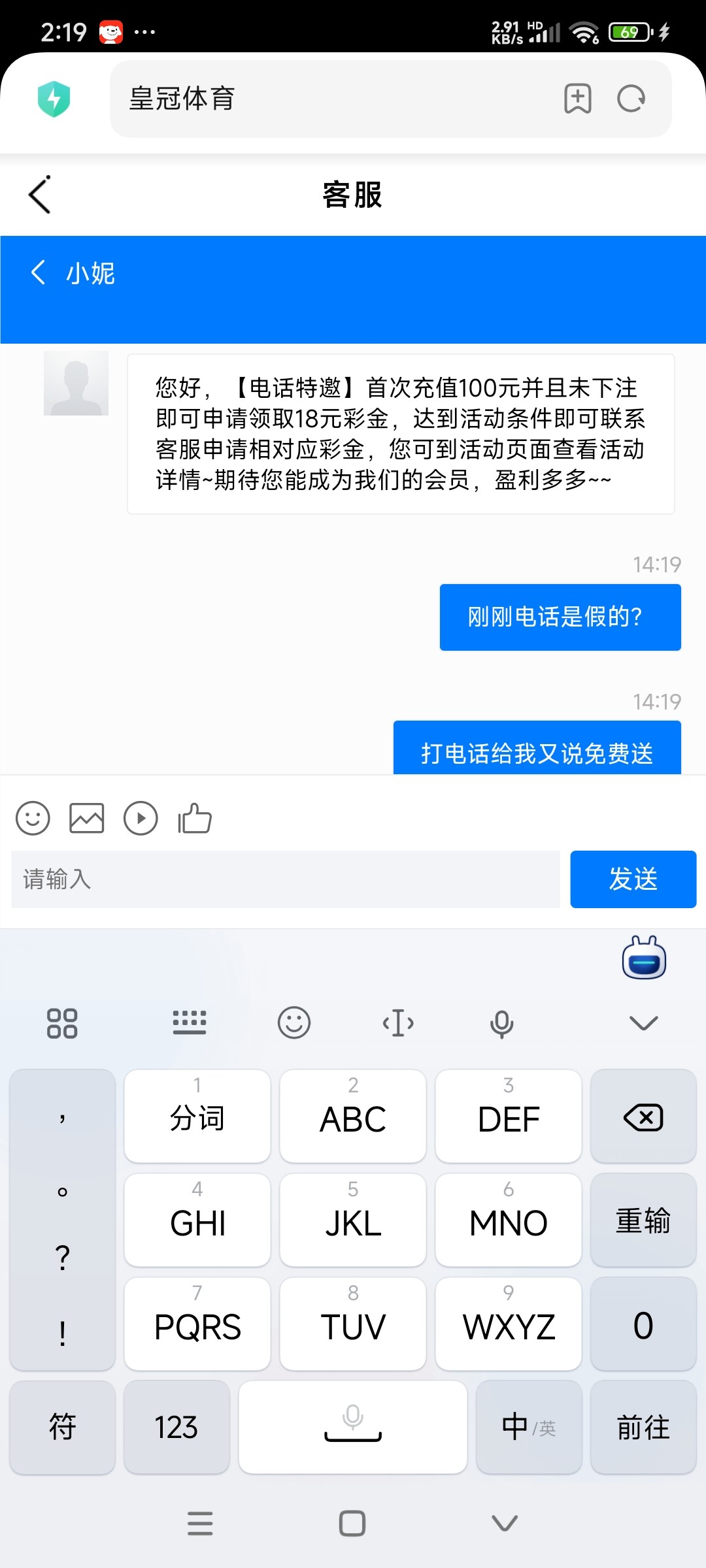Go back from the 小妮 chat header
The width and height of the screenshot is (706, 1568).
(39, 272)
